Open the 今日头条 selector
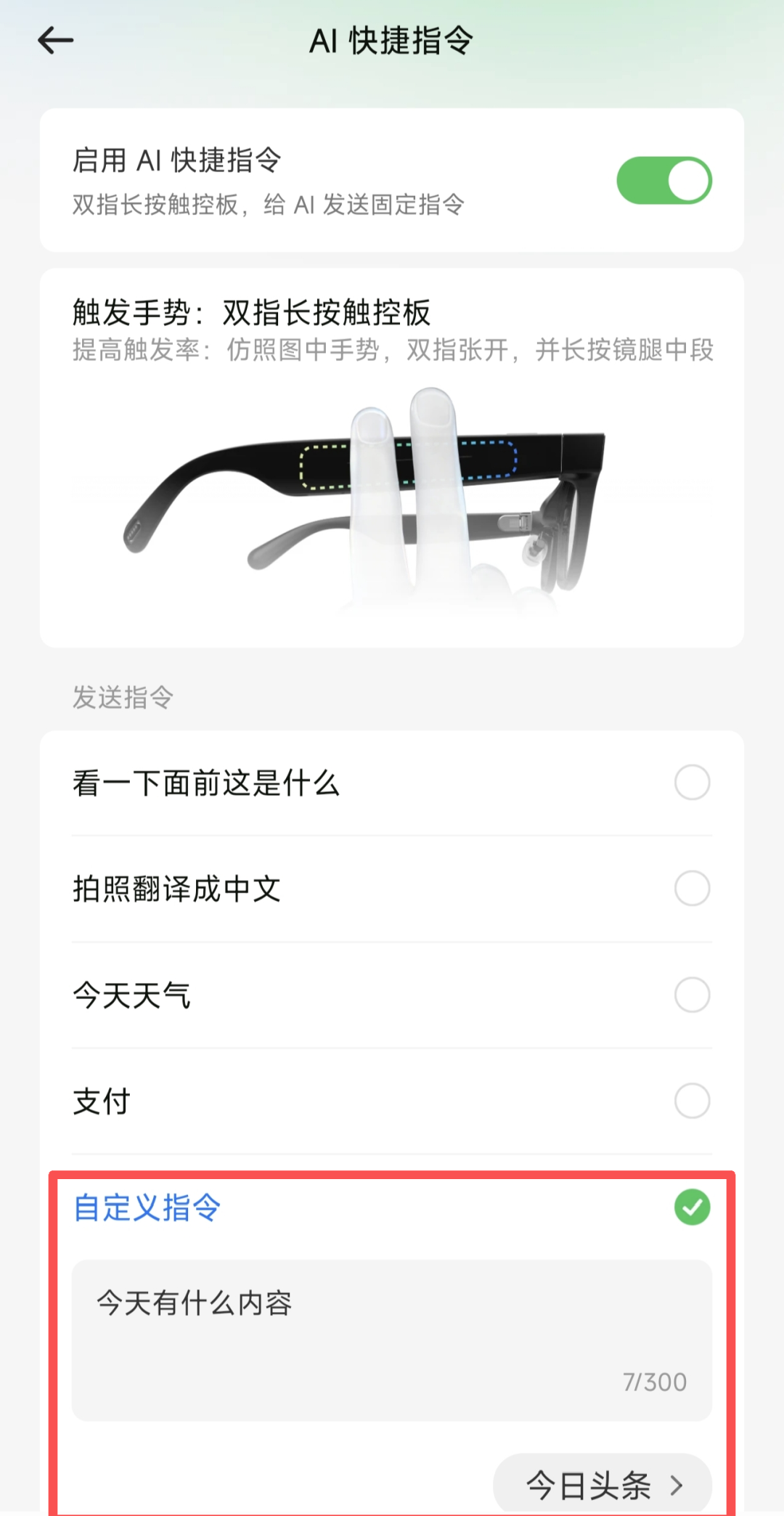Image resolution: width=784 pixels, height=1516 pixels. click(603, 1485)
